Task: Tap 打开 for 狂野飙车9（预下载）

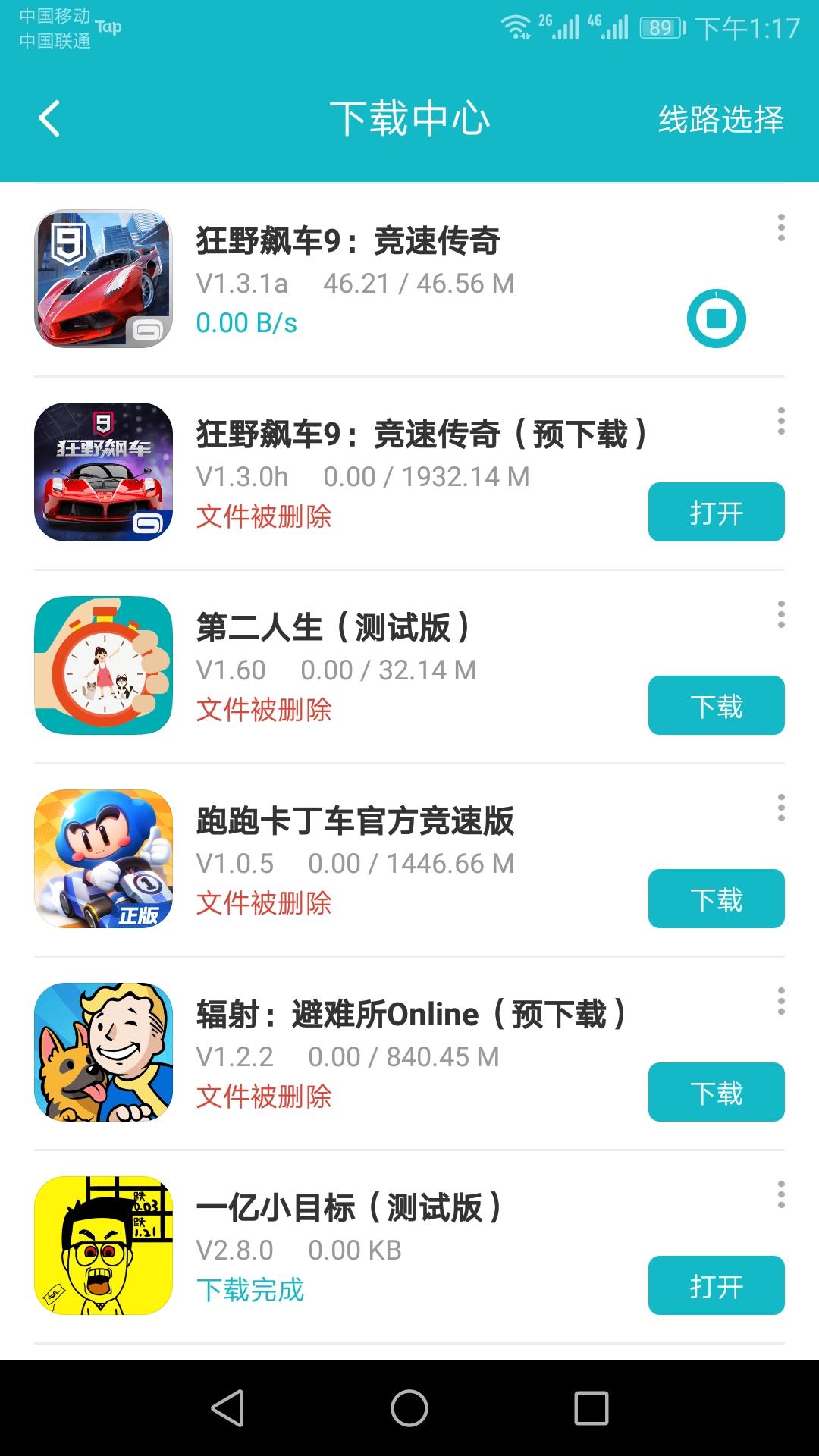Action: coord(716,513)
